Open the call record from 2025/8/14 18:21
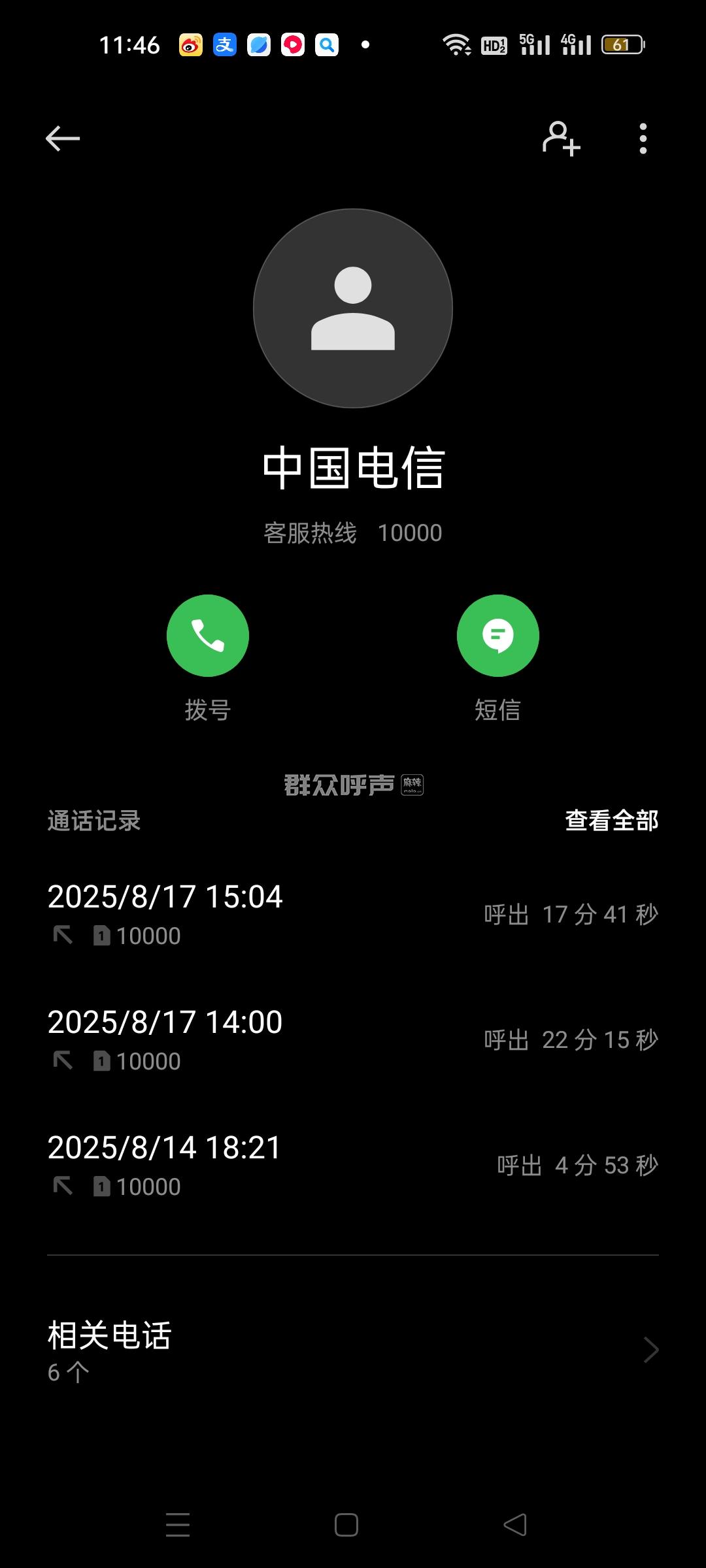 [353, 1166]
